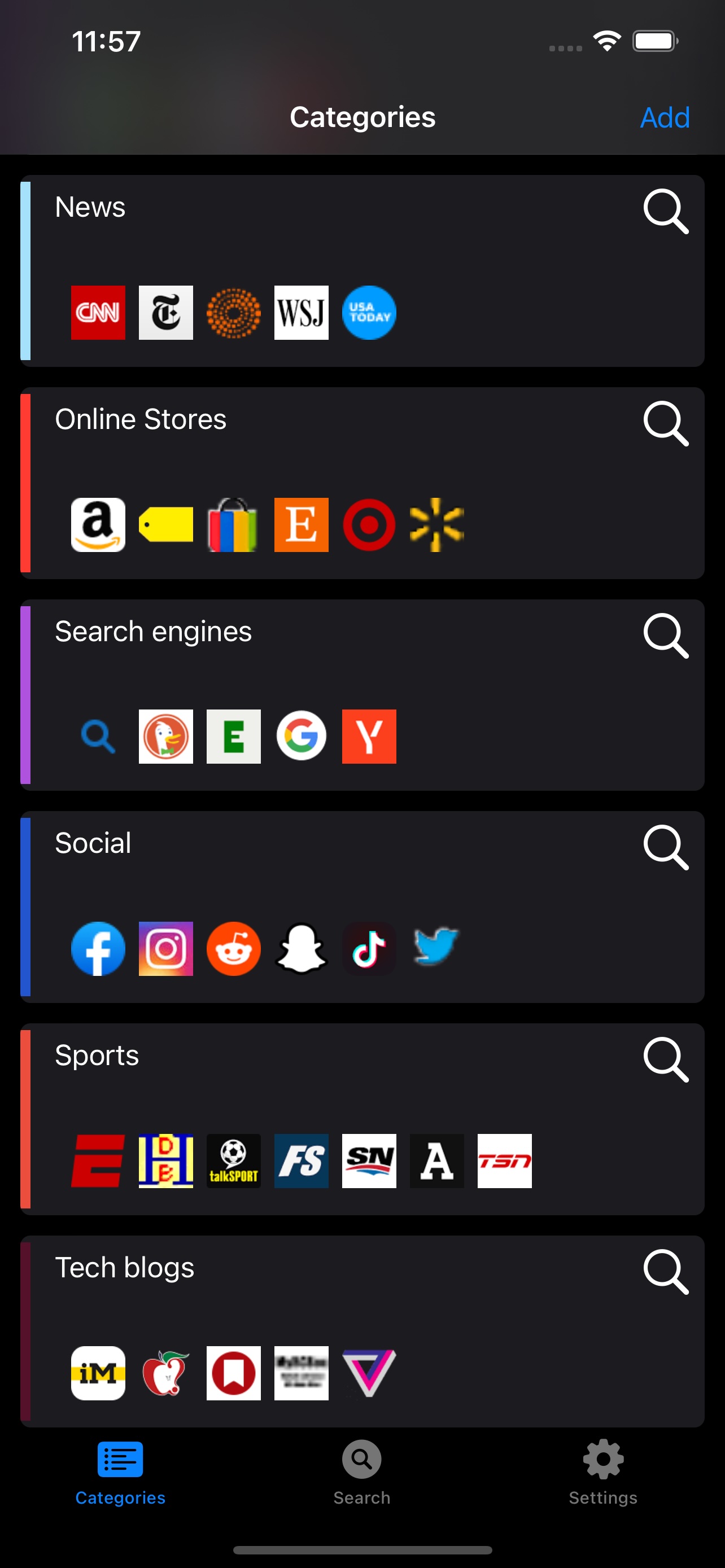Select Google in Search engines
725x1568 pixels.
302,736
